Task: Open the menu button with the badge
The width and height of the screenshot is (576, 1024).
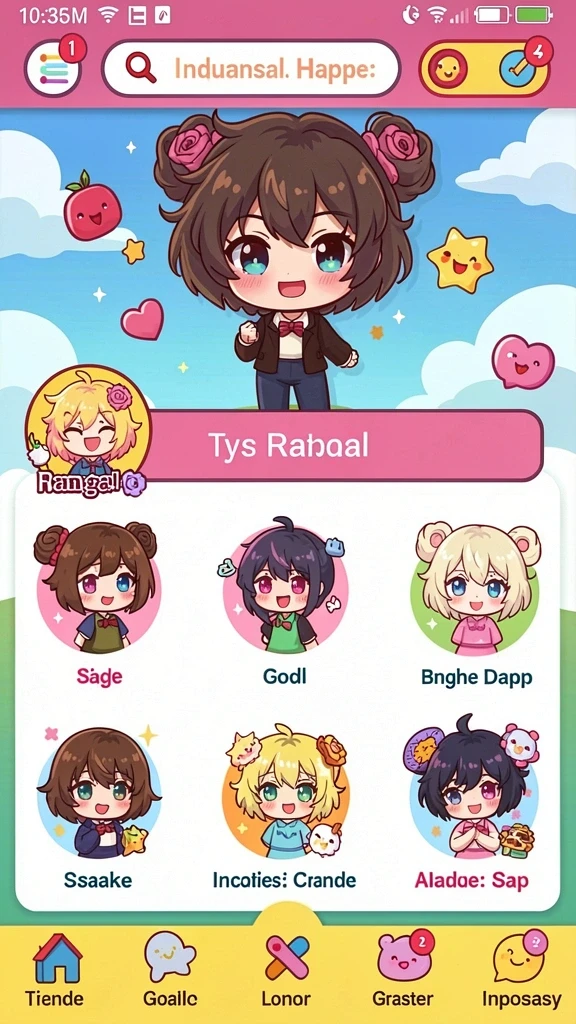Action: 53,68
